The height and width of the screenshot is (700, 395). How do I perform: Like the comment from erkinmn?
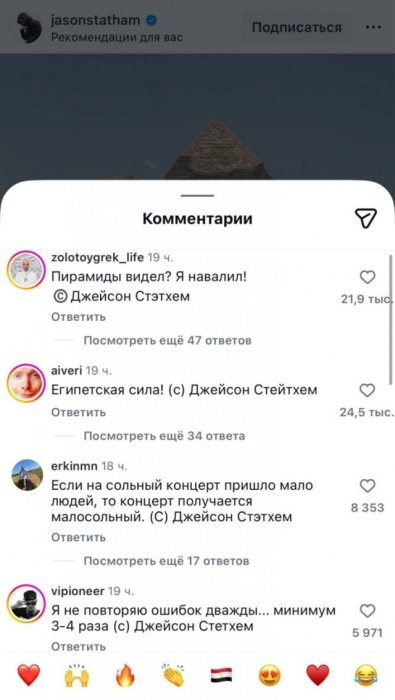point(367,486)
